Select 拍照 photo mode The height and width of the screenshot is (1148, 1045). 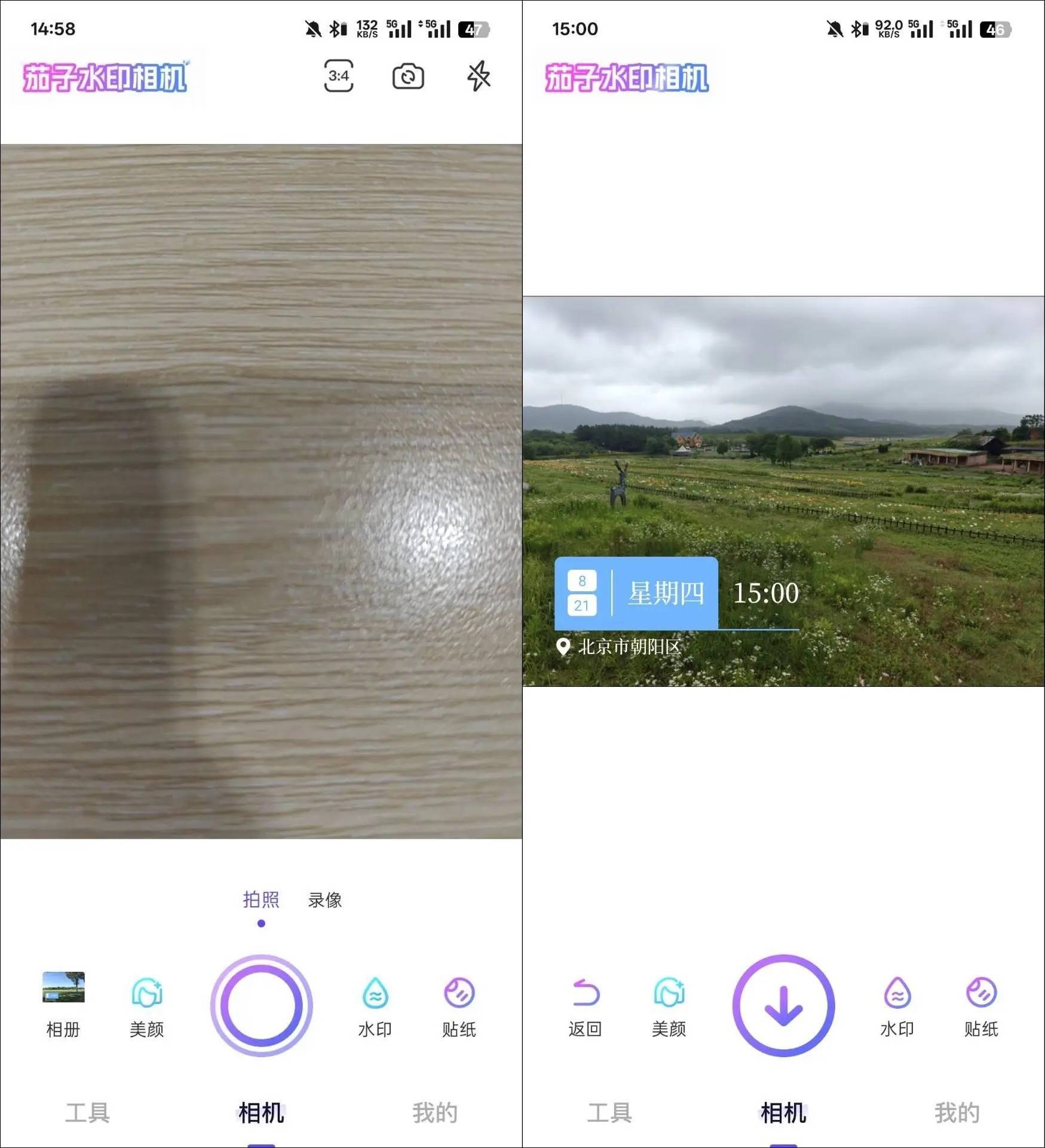point(261,899)
